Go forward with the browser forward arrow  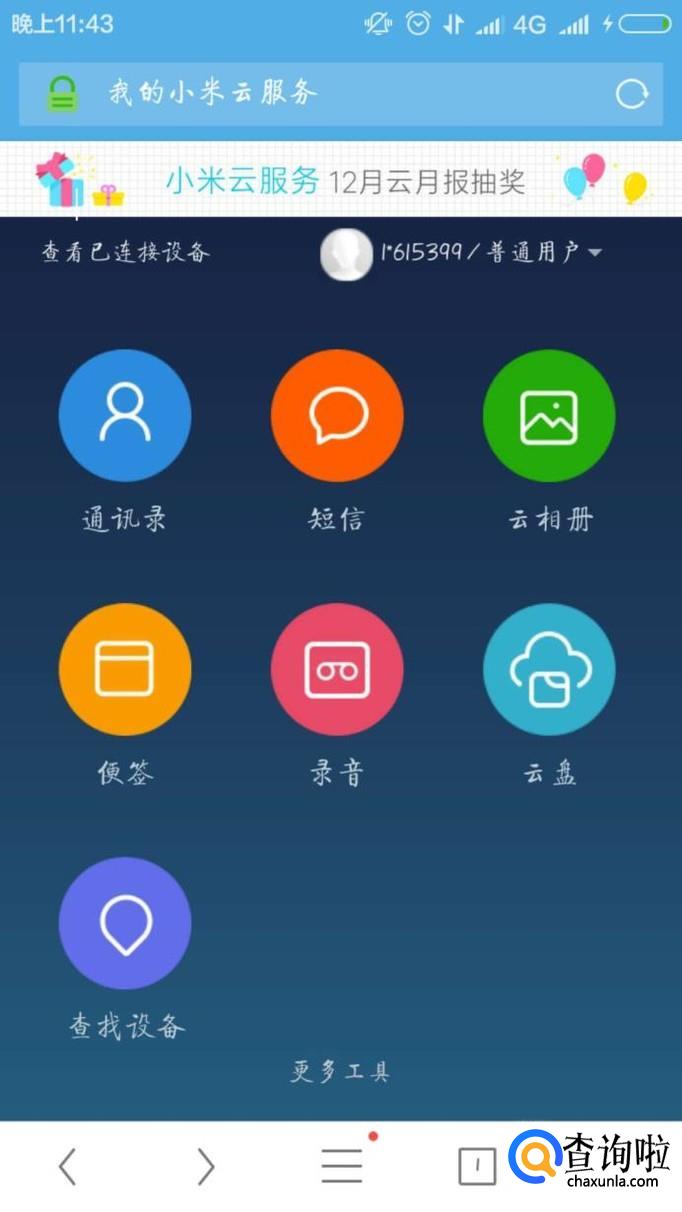point(205,1166)
